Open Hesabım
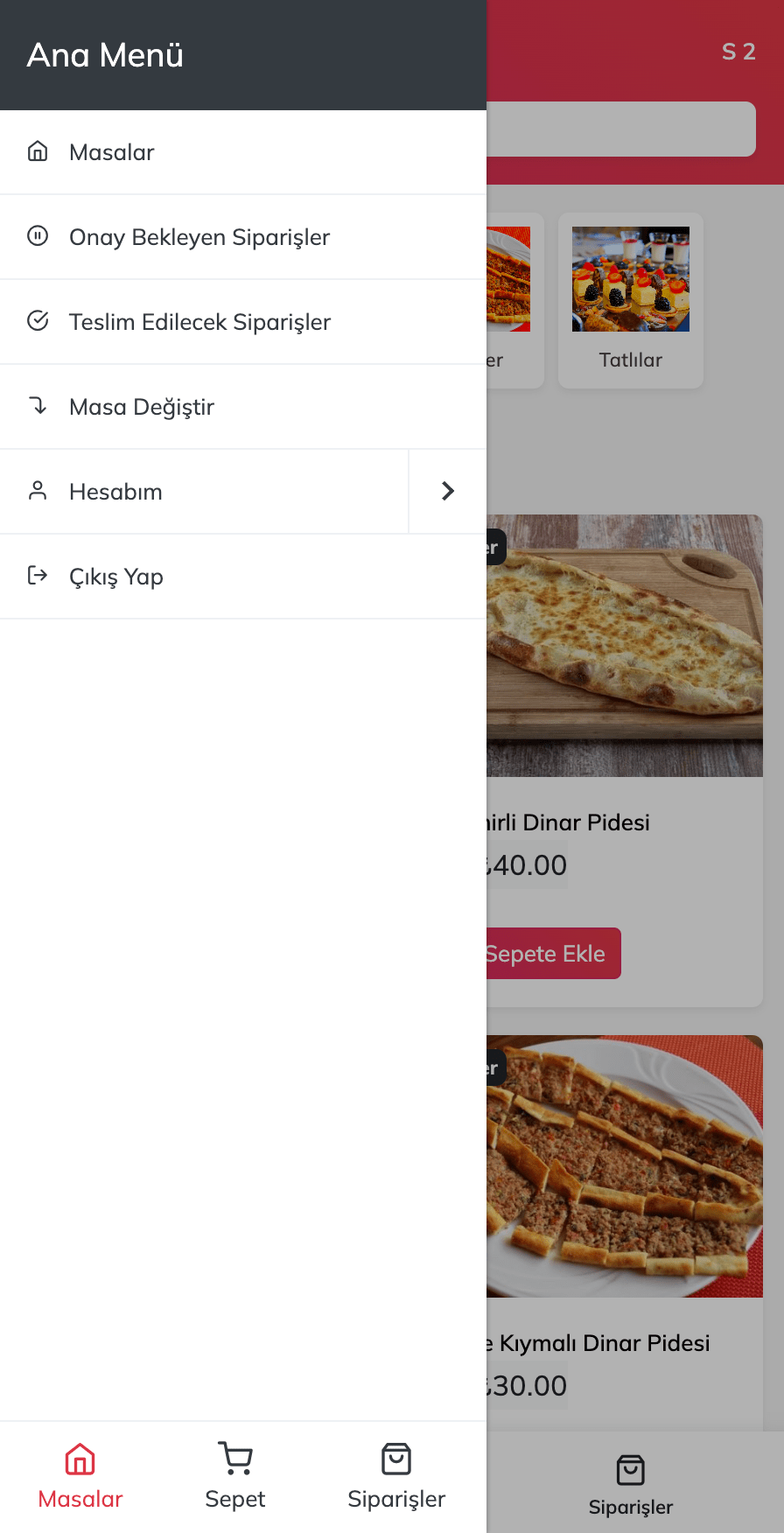The image size is (784, 1533). (115, 492)
